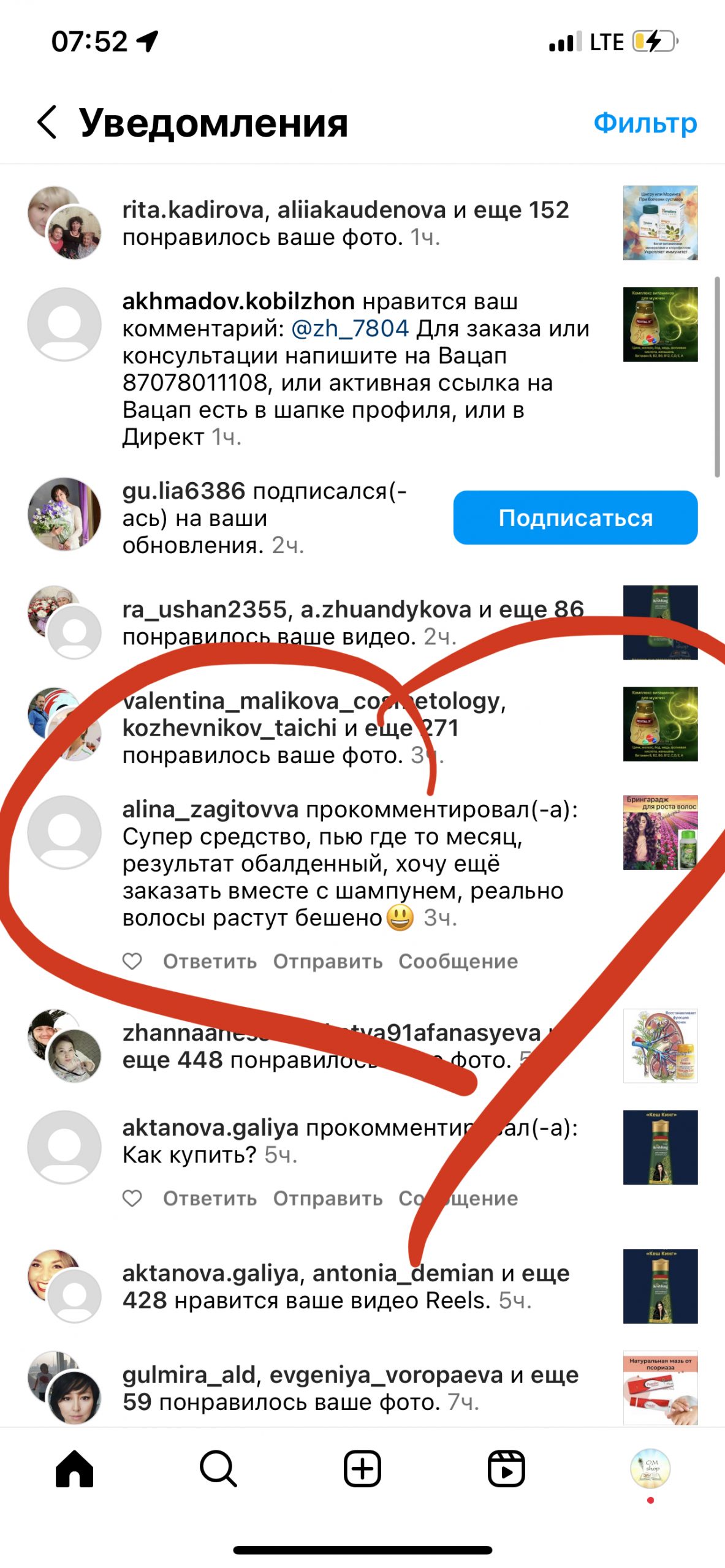Open Reels notification from aktanova.galiya, antonia_demian
Screen dimensions: 725x1568
coord(346,1286)
